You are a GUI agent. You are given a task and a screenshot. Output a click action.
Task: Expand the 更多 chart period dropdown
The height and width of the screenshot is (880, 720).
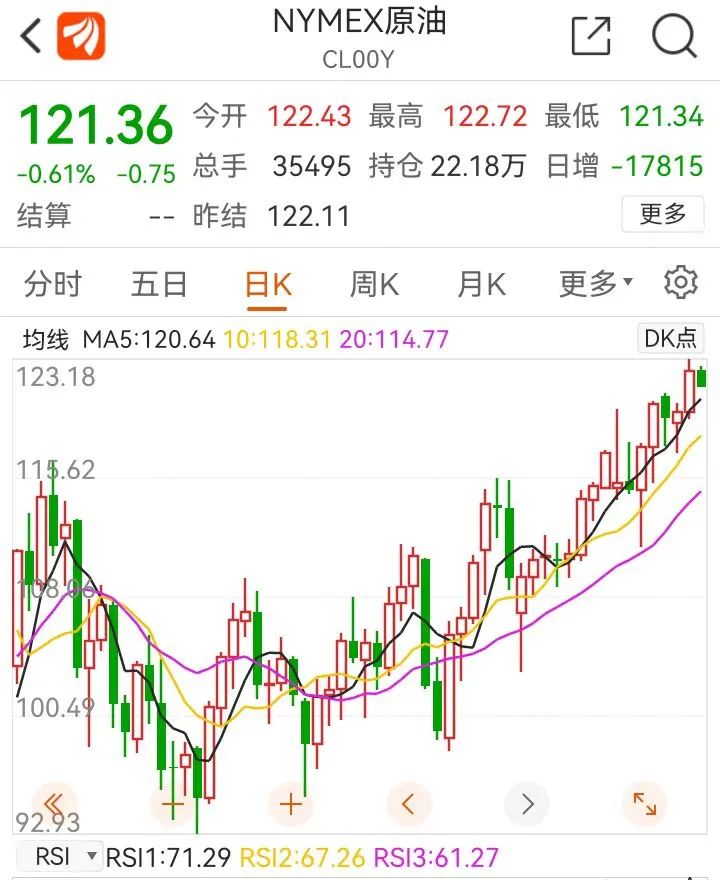point(595,284)
